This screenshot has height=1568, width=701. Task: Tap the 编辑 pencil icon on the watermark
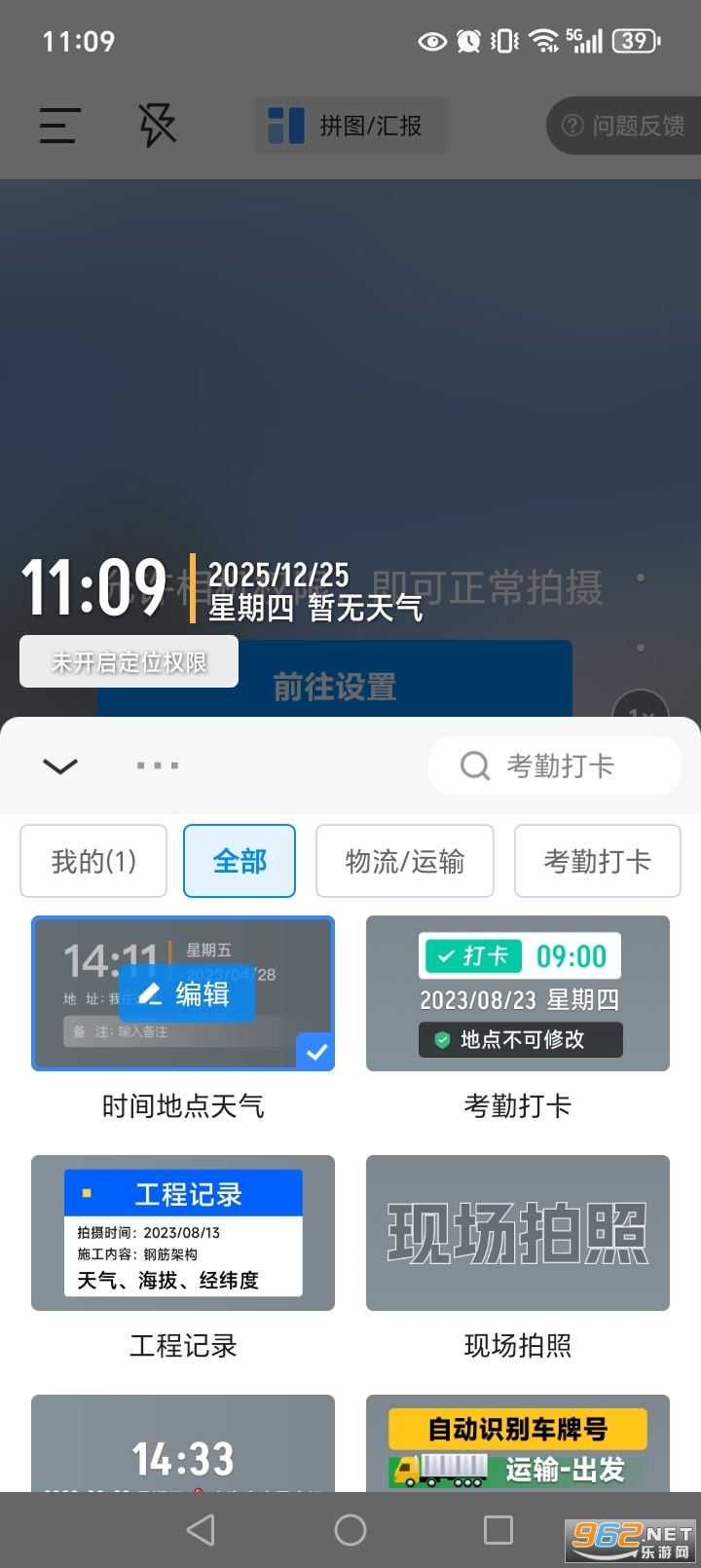coord(153,994)
